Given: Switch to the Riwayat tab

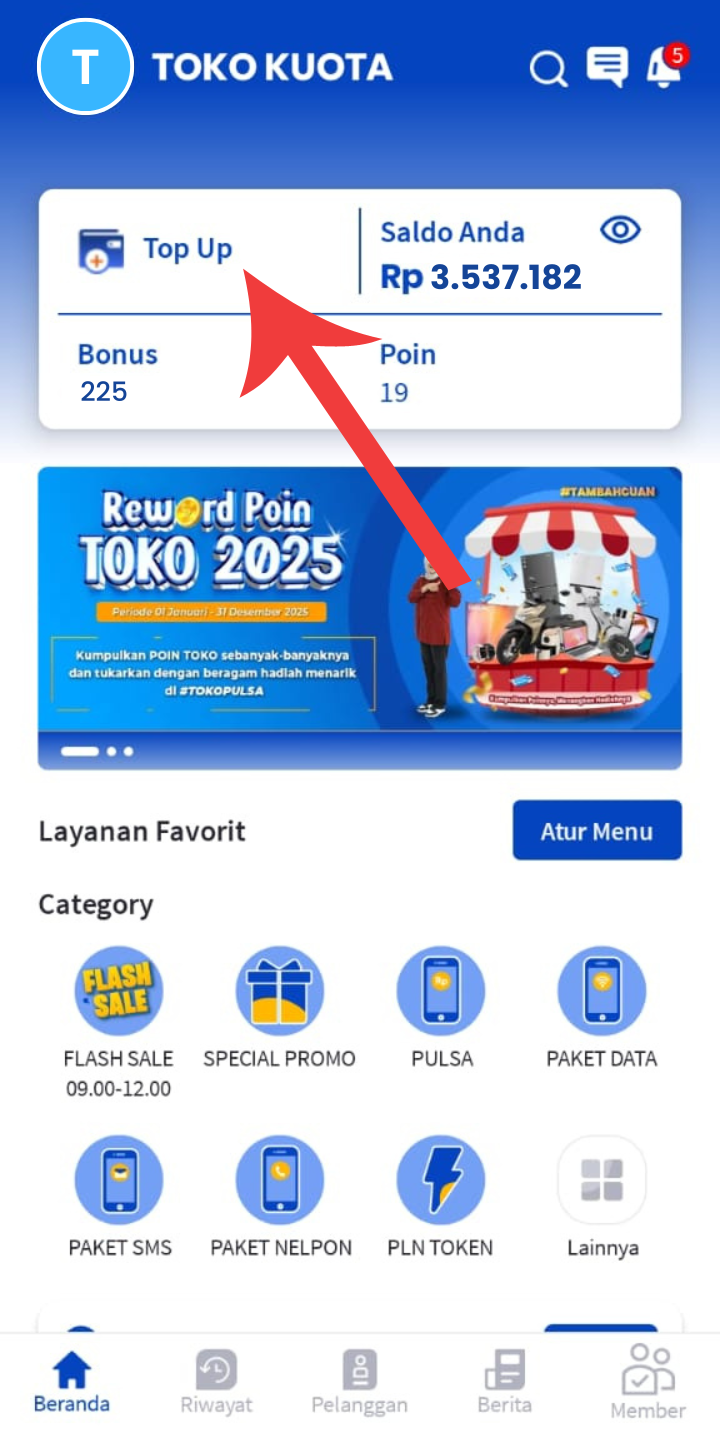Looking at the screenshot, I should click(216, 1383).
